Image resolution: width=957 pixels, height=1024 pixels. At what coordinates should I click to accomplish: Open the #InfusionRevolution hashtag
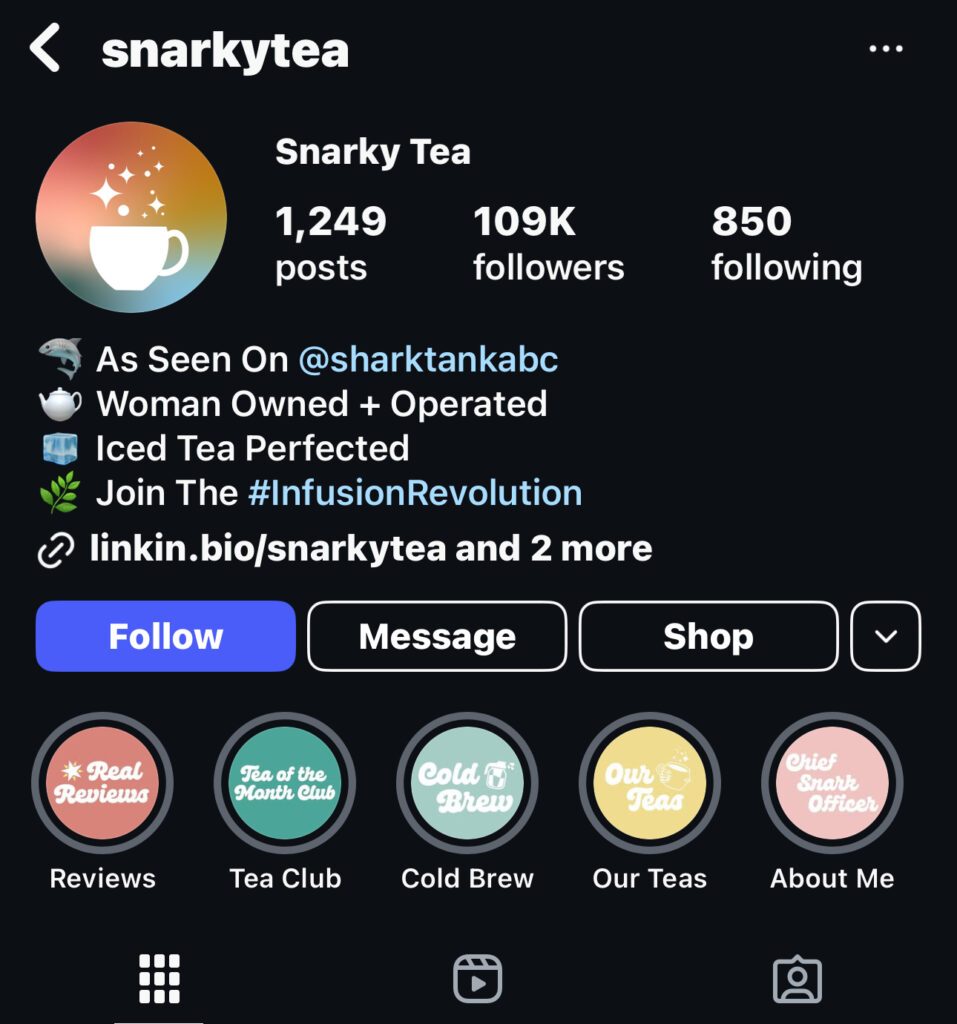pos(414,493)
